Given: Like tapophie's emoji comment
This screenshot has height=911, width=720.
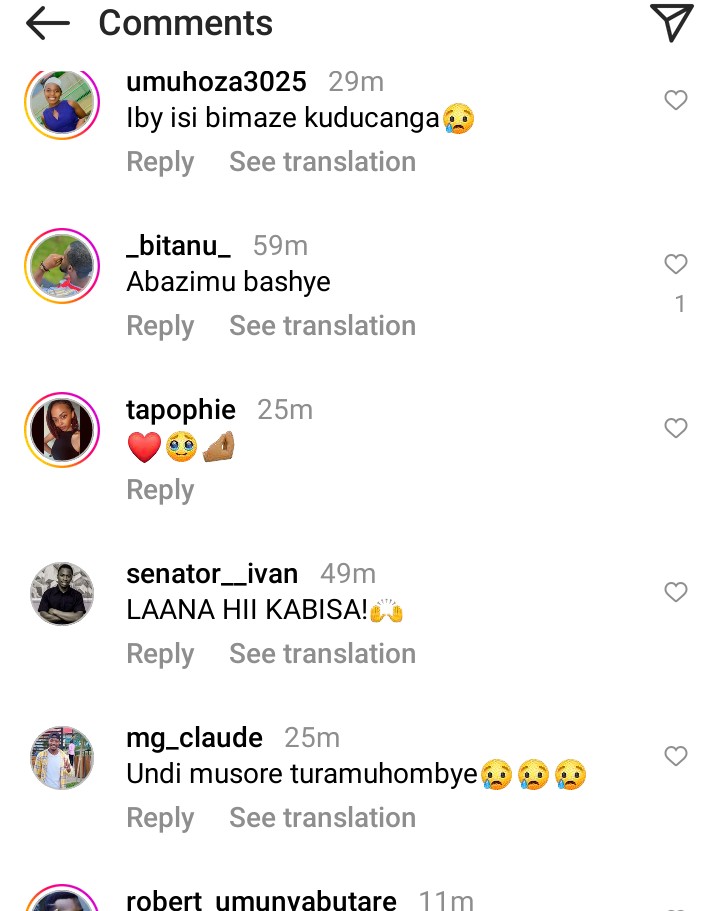Looking at the screenshot, I should [x=676, y=428].
